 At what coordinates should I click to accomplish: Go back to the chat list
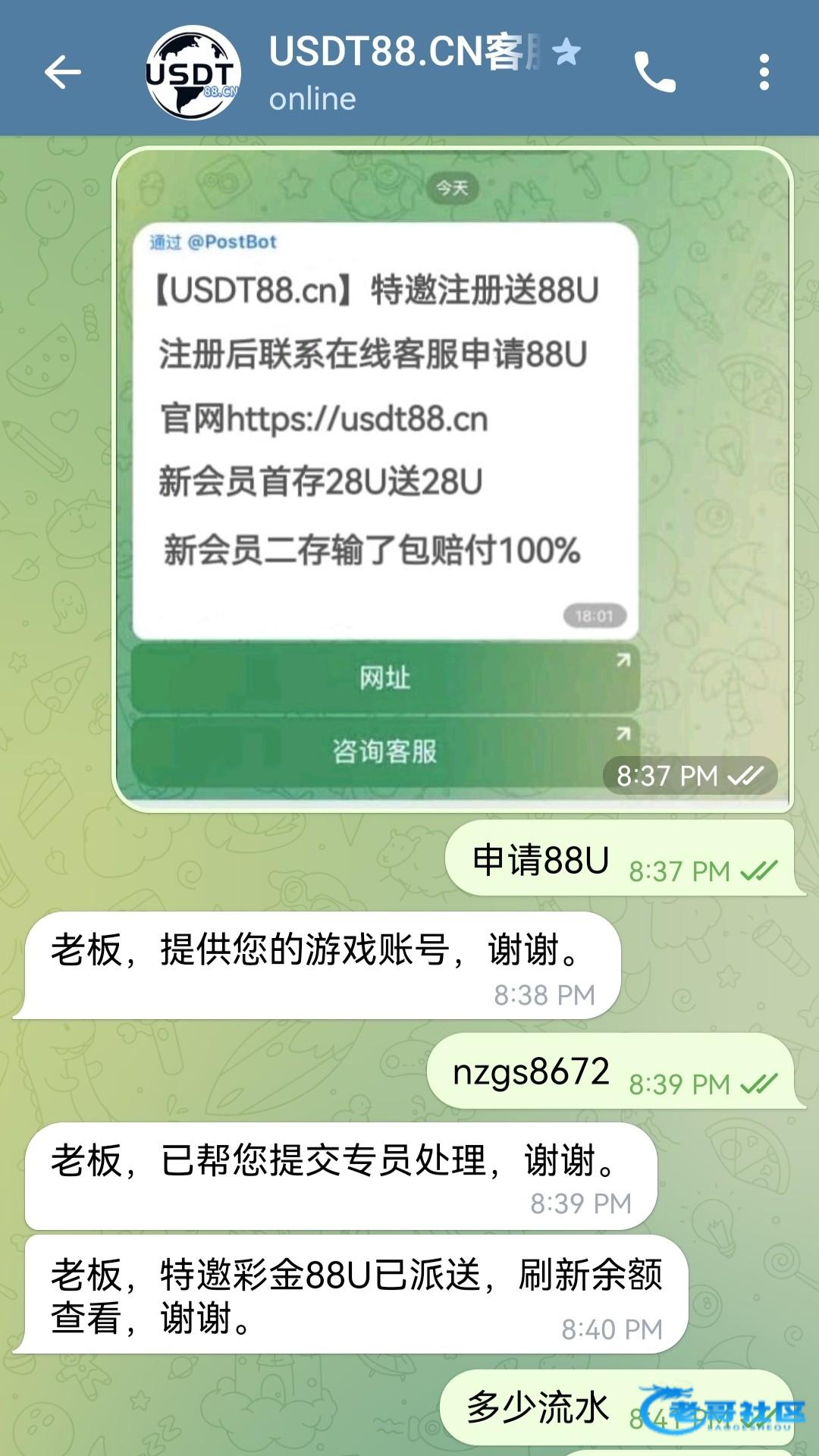62,73
